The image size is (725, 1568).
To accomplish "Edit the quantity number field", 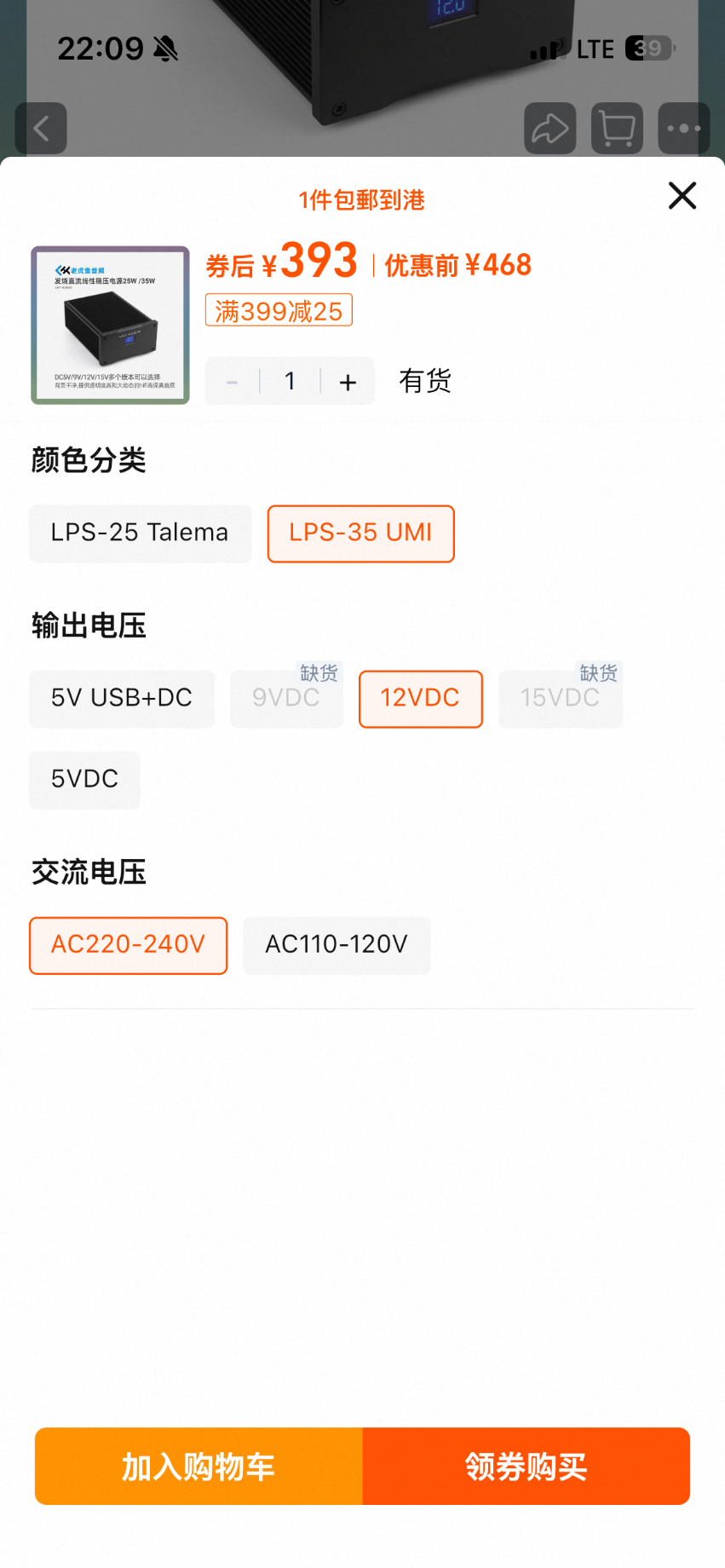I will pos(290,382).
